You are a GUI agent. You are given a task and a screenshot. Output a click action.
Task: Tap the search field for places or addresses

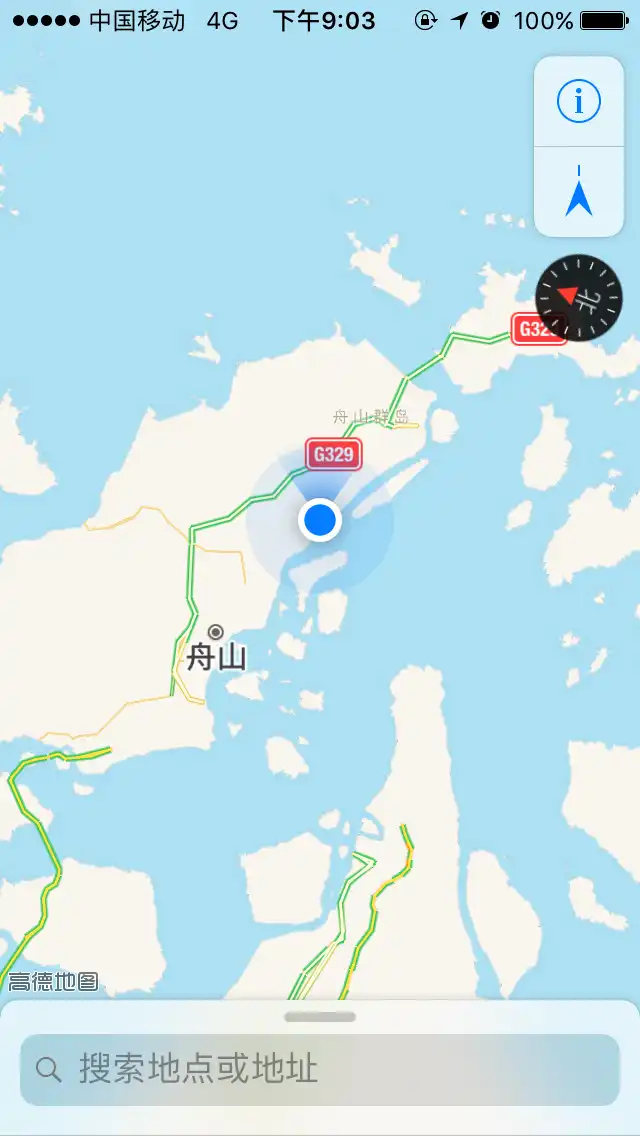click(320, 1069)
